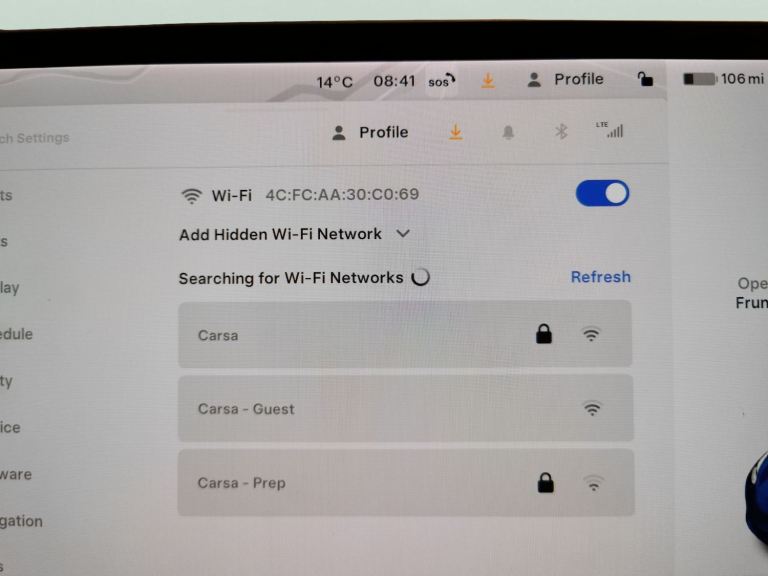The height and width of the screenshot is (576, 768).
Task: Tap the lock icon in top bar
Action: click(x=645, y=79)
